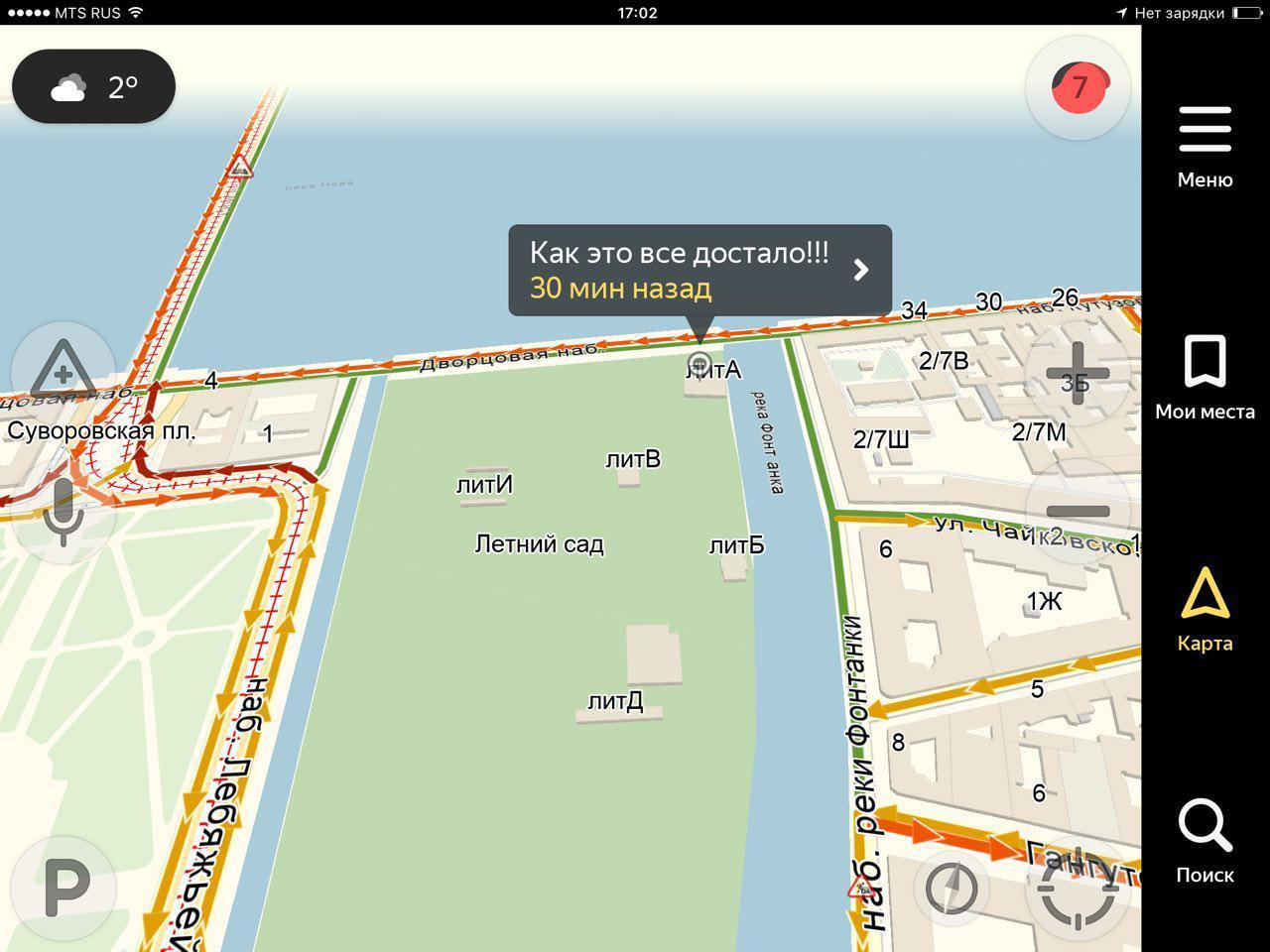Open the weather widget showing 2°
The height and width of the screenshot is (952, 1270).
[x=93, y=87]
